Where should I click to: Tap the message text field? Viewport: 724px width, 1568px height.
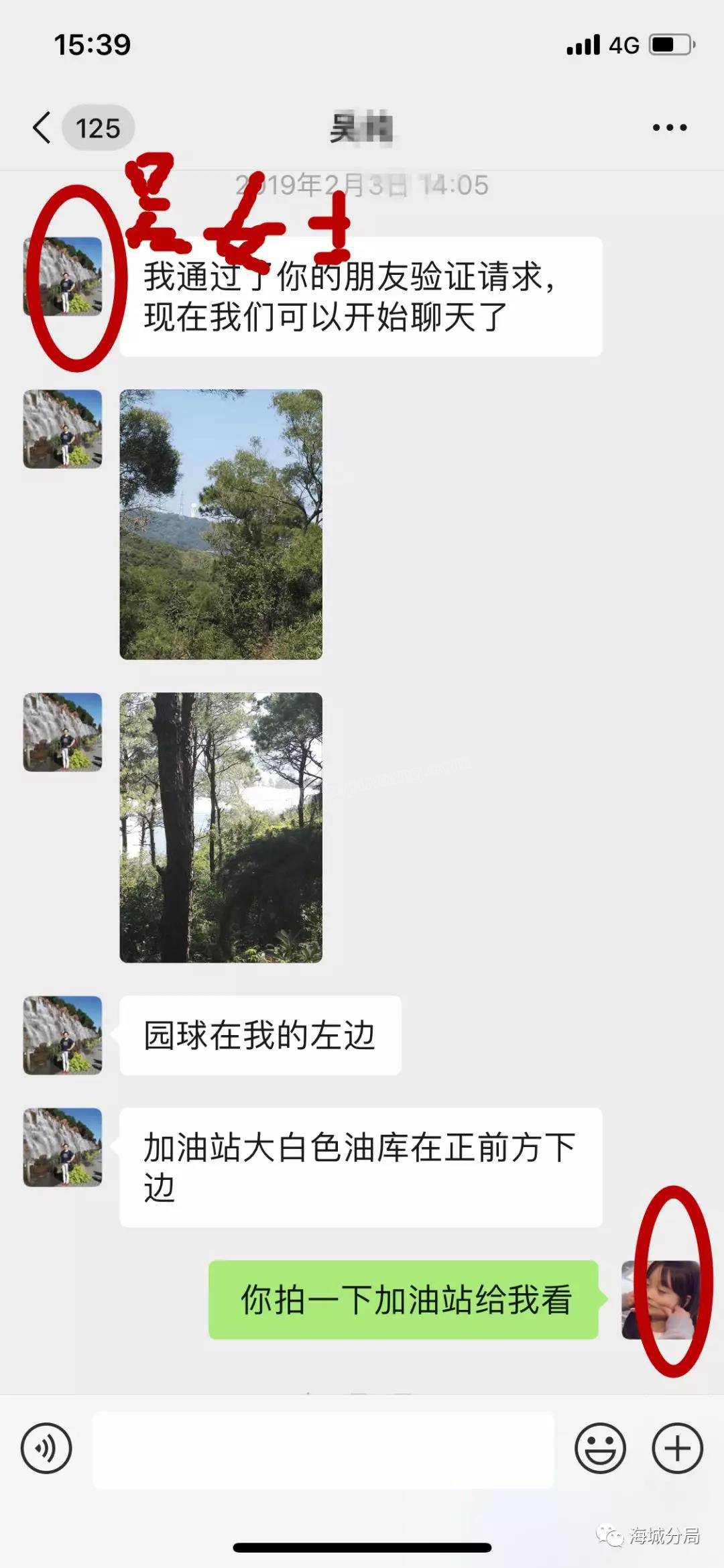point(323,1449)
